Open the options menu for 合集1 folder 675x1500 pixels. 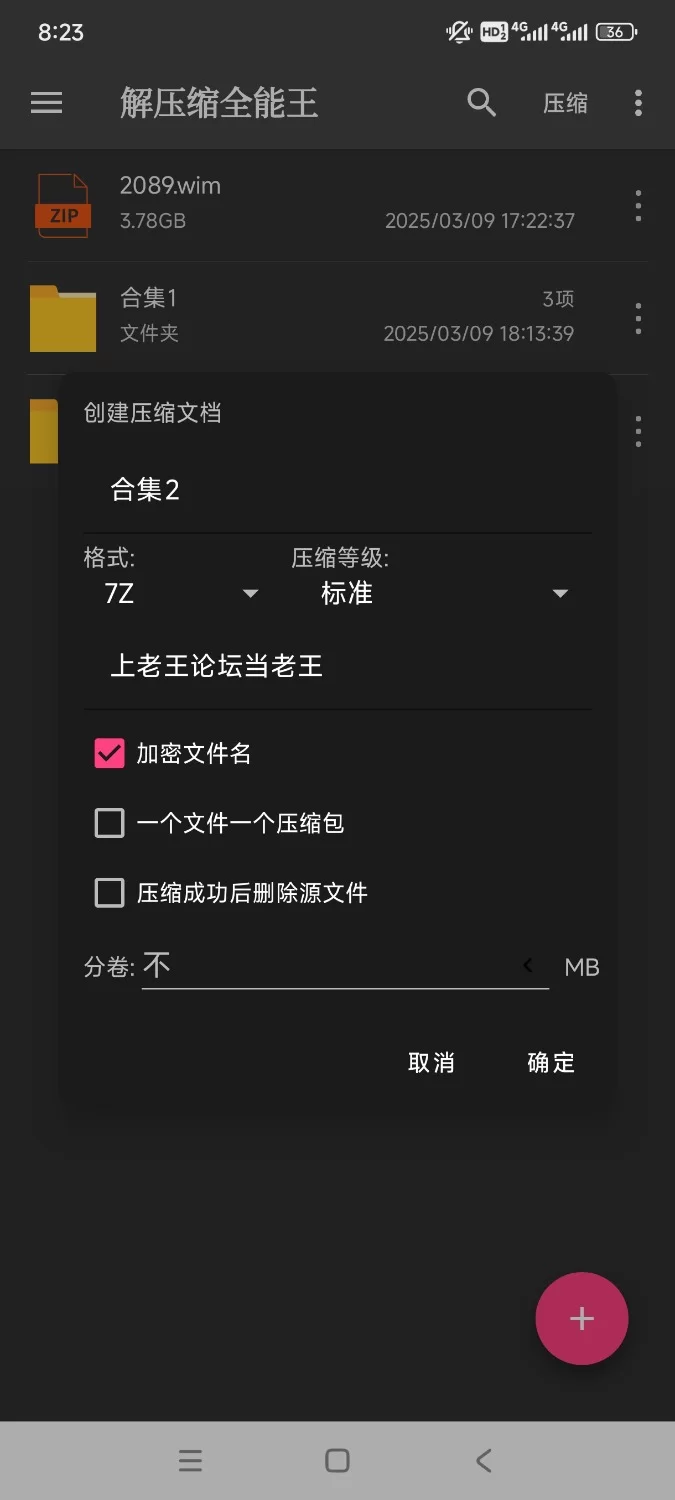638,318
